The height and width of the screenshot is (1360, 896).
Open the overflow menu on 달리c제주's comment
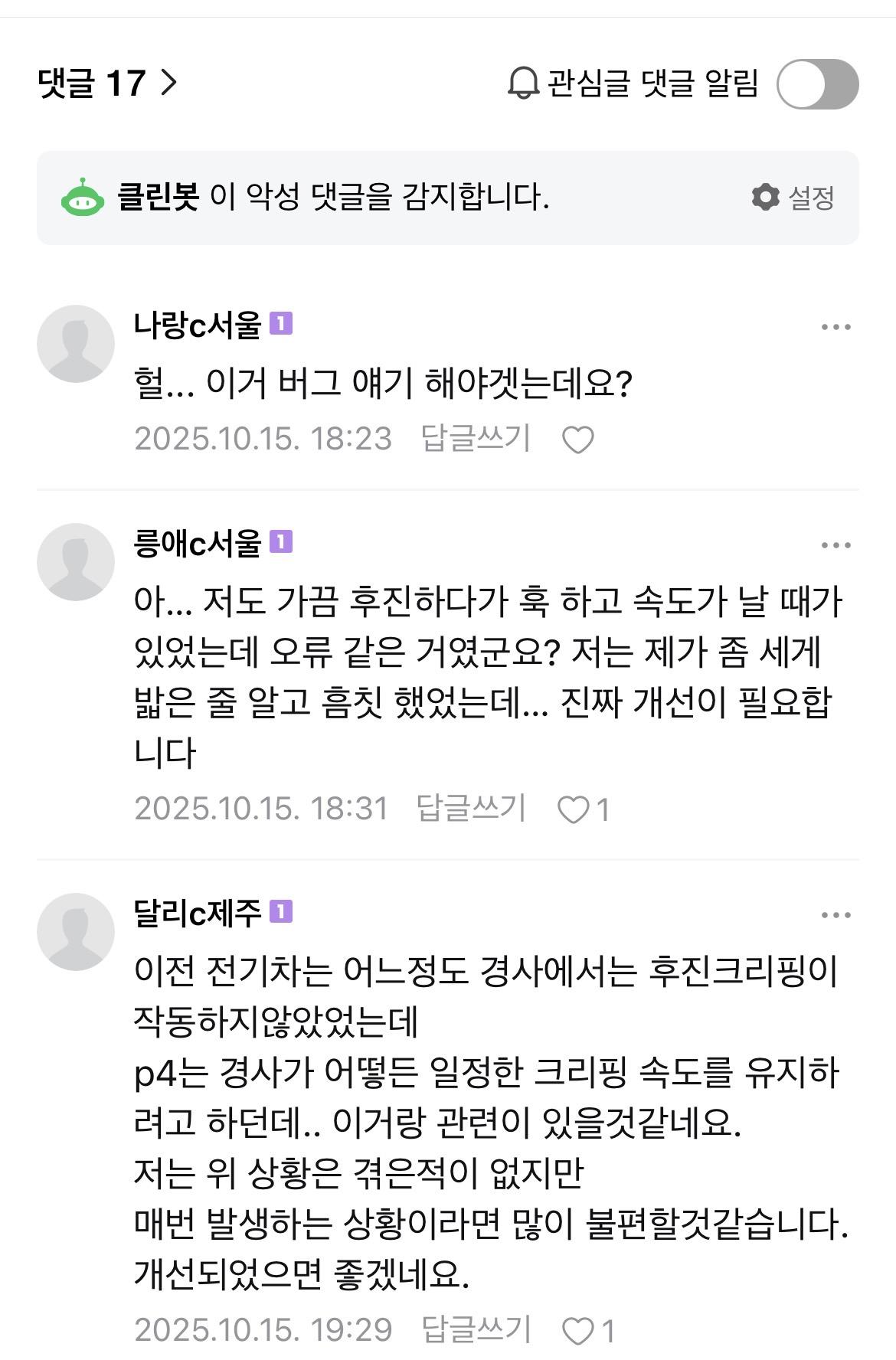pyautogui.click(x=836, y=915)
